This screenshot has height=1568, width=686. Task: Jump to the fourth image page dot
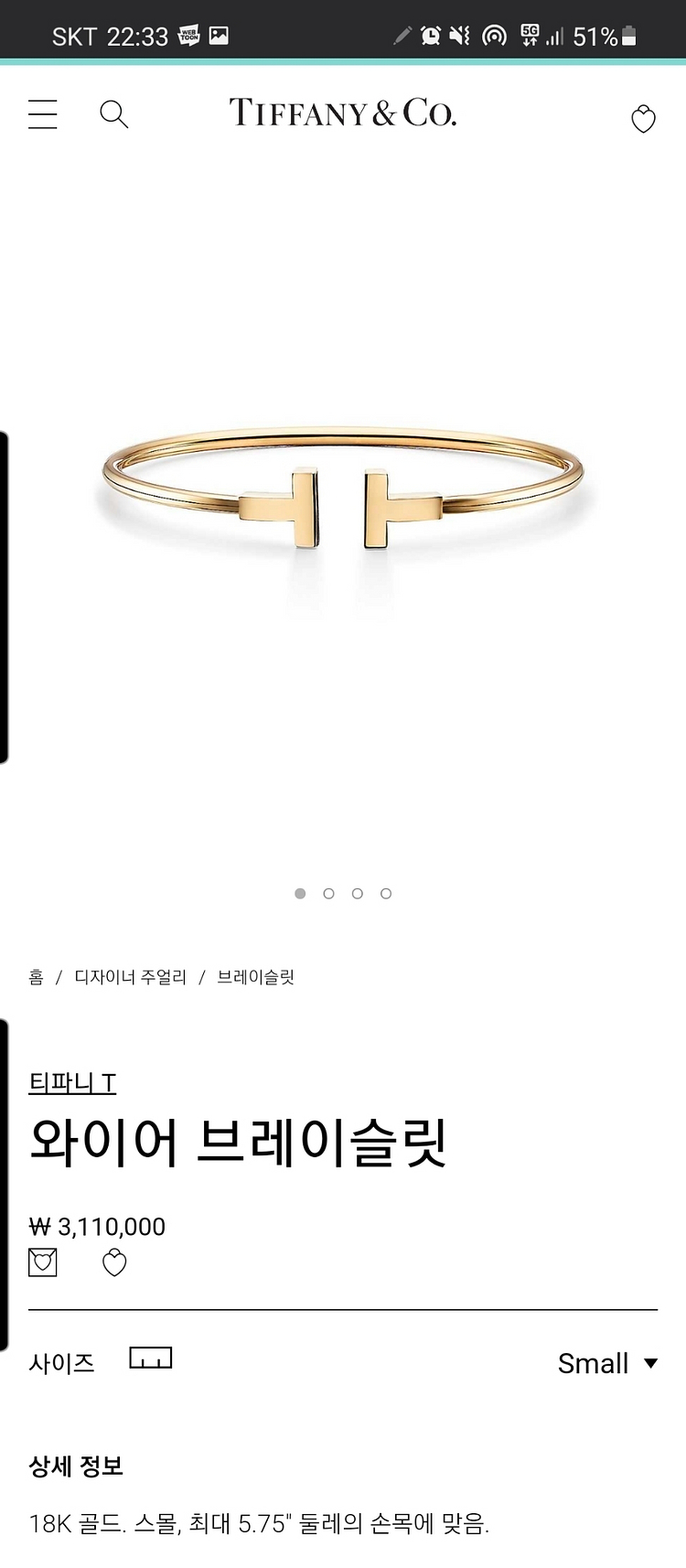(x=386, y=894)
